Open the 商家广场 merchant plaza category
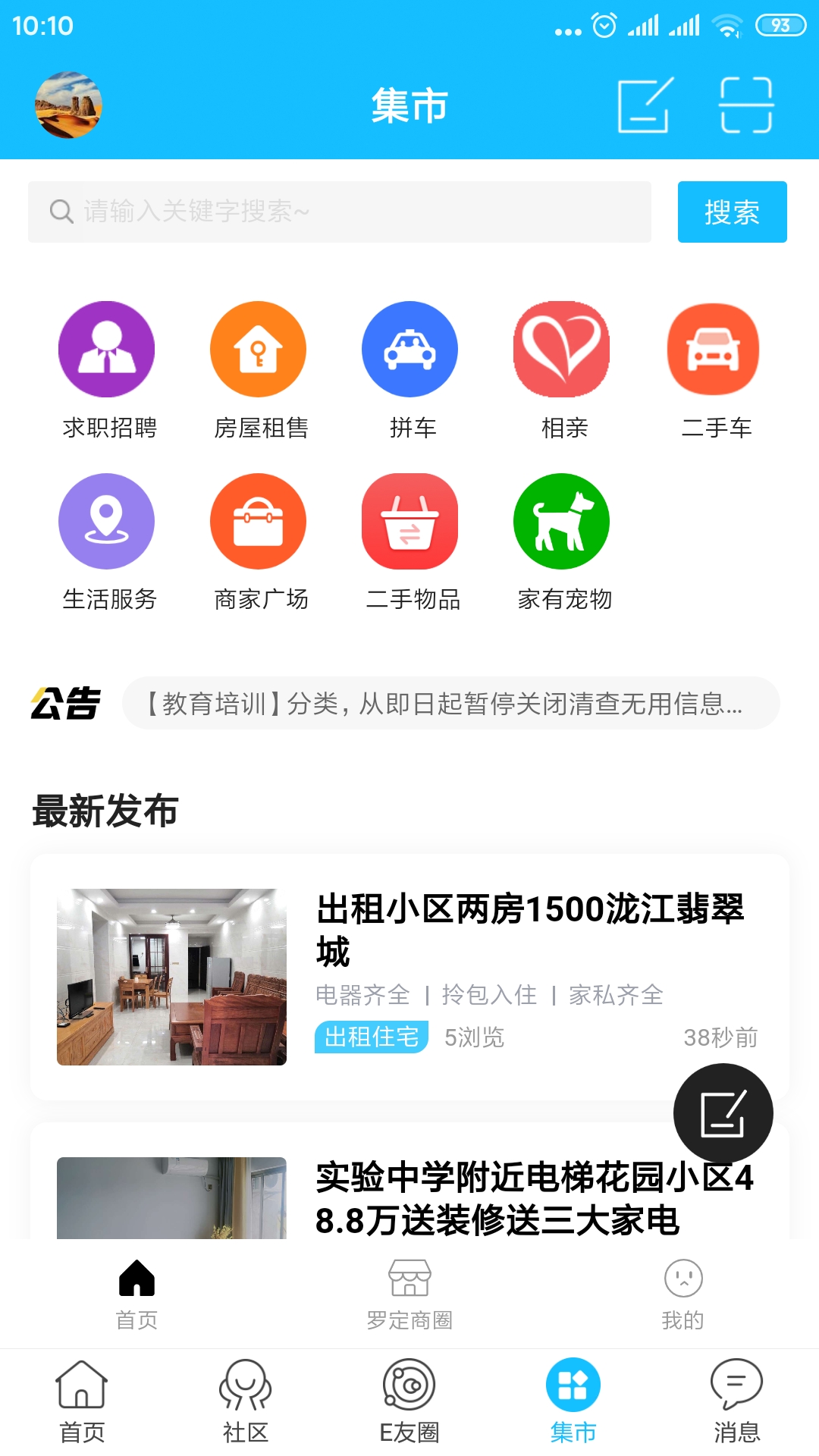 click(x=258, y=521)
